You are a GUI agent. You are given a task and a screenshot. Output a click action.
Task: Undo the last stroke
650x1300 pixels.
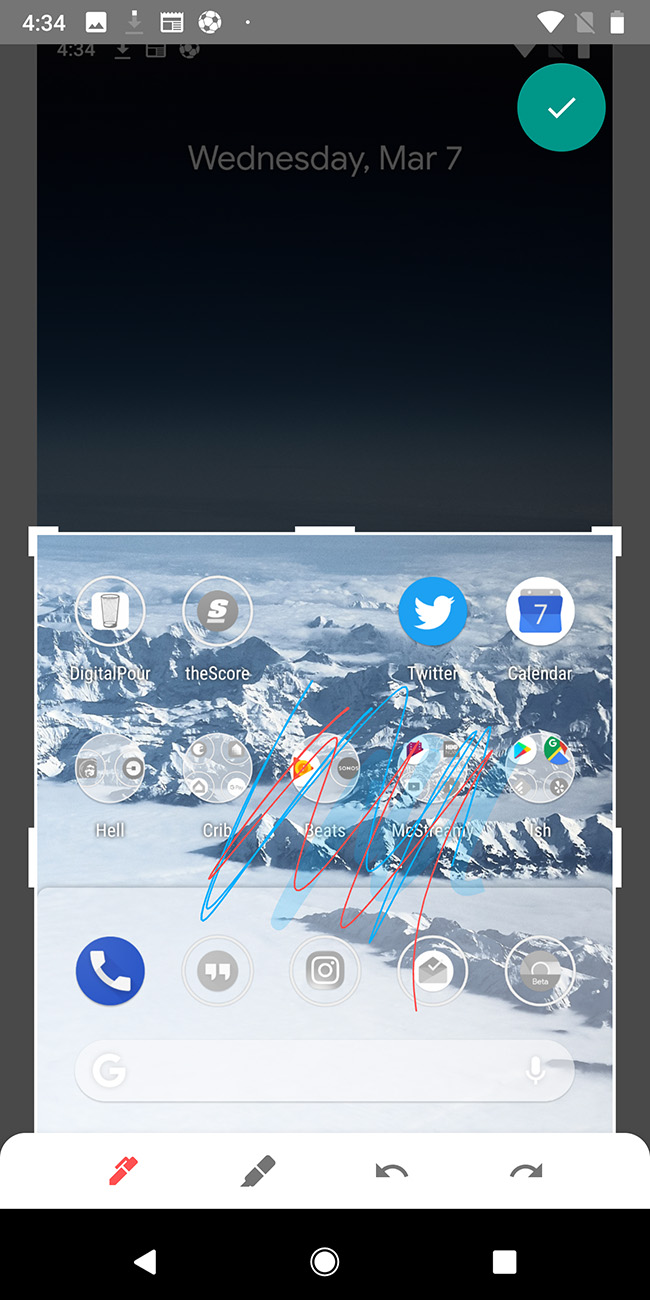click(391, 1171)
